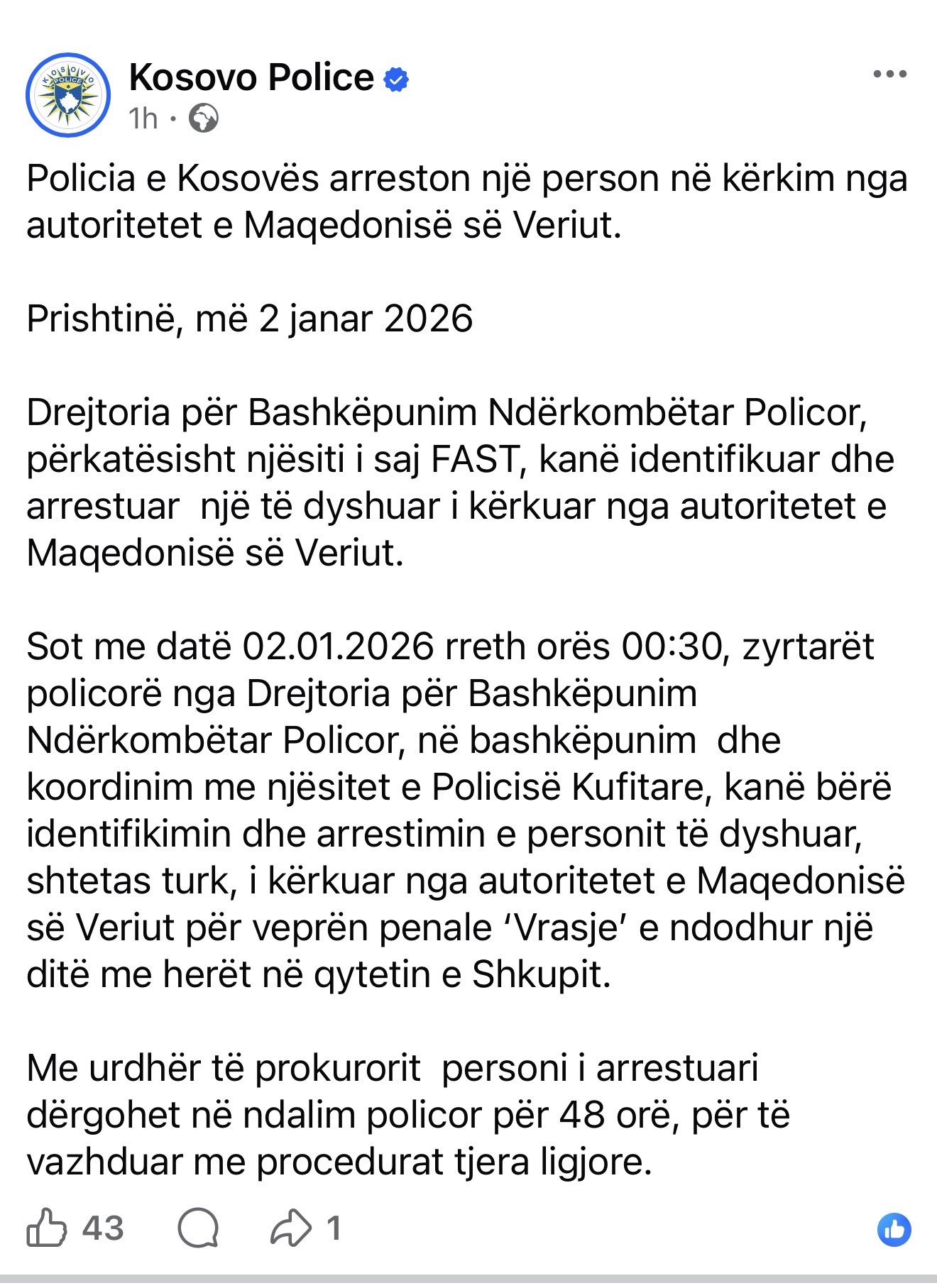Like the Kosovo Police post
Screen dimensions: 937x1288
[x=47, y=1228]
